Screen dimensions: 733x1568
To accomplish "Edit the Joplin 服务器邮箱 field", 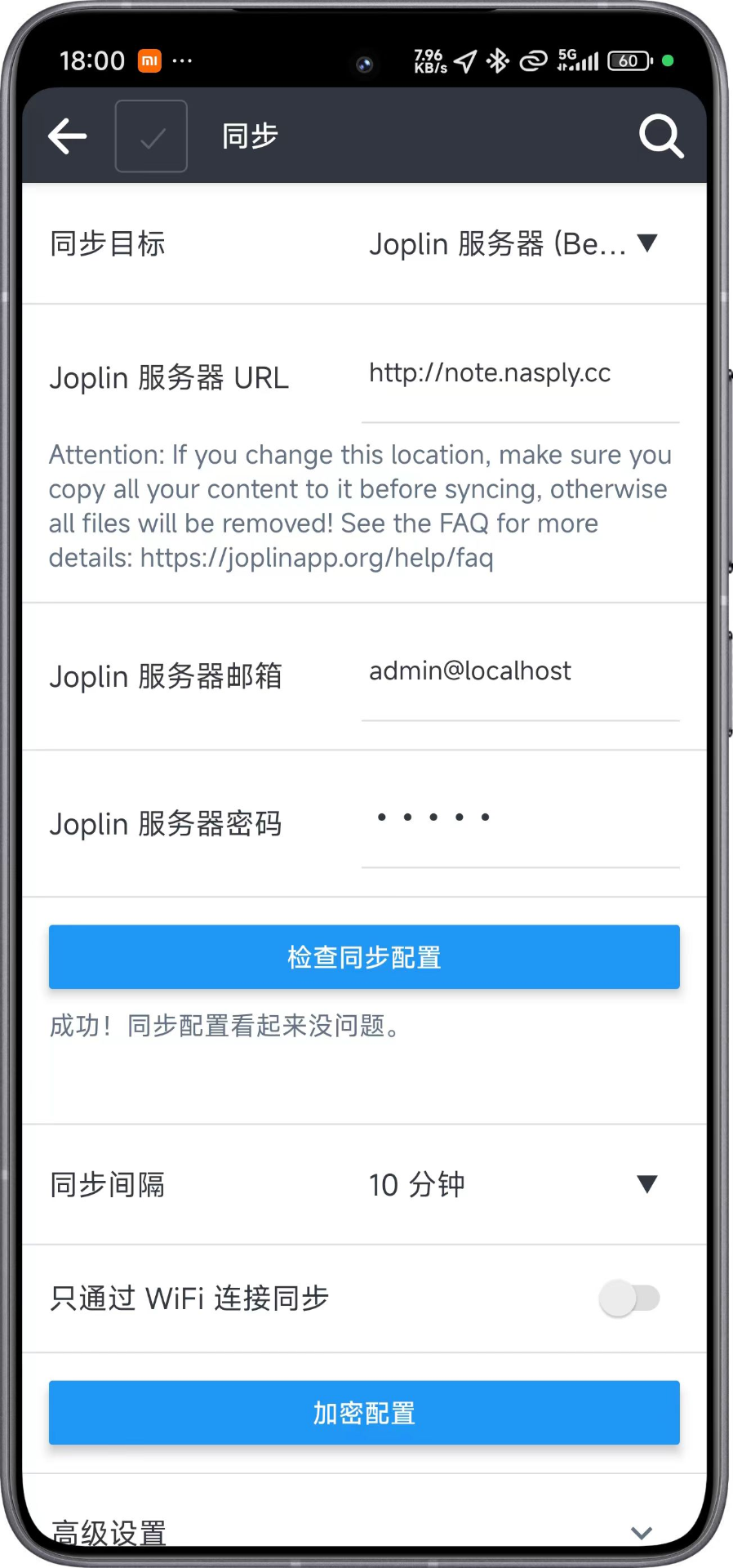I will coord(520,672).
